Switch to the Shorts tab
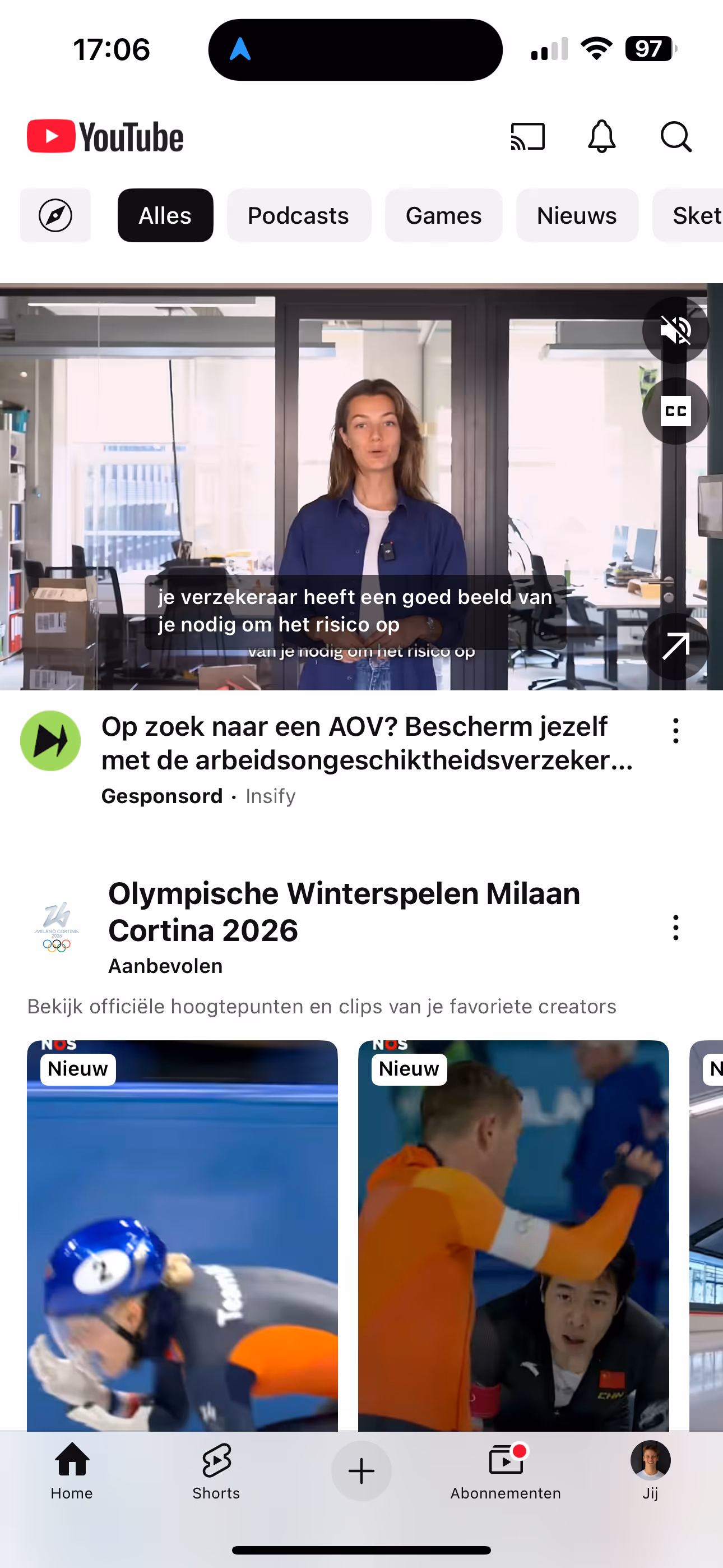 pos(216,1470)
